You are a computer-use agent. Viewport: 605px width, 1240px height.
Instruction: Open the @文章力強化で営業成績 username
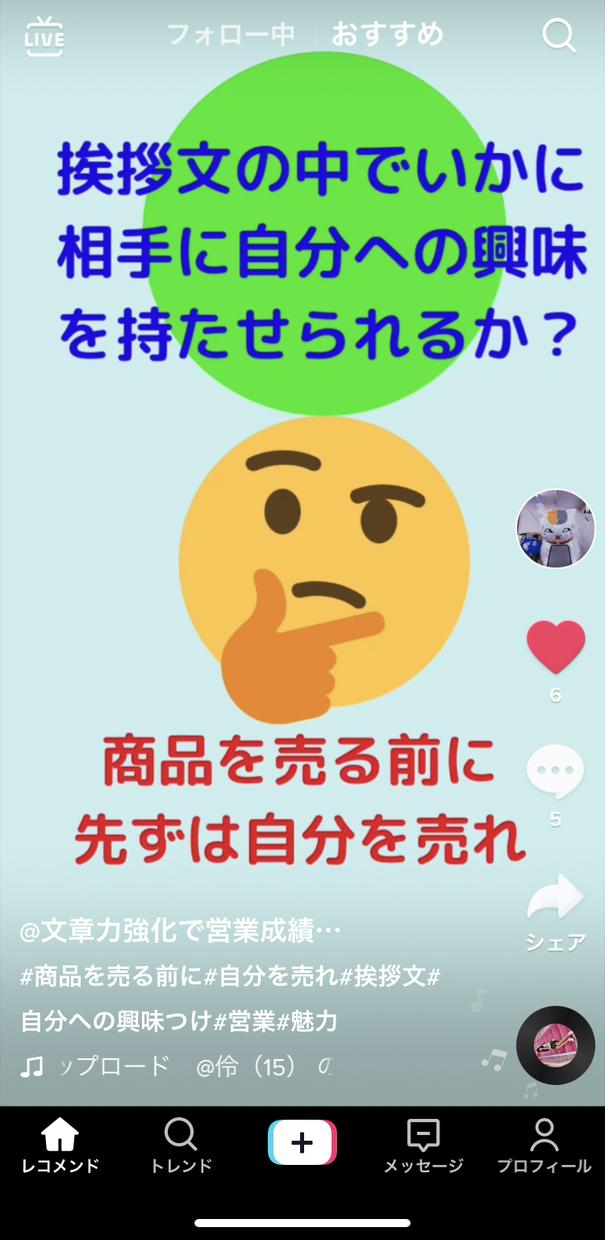180,932
